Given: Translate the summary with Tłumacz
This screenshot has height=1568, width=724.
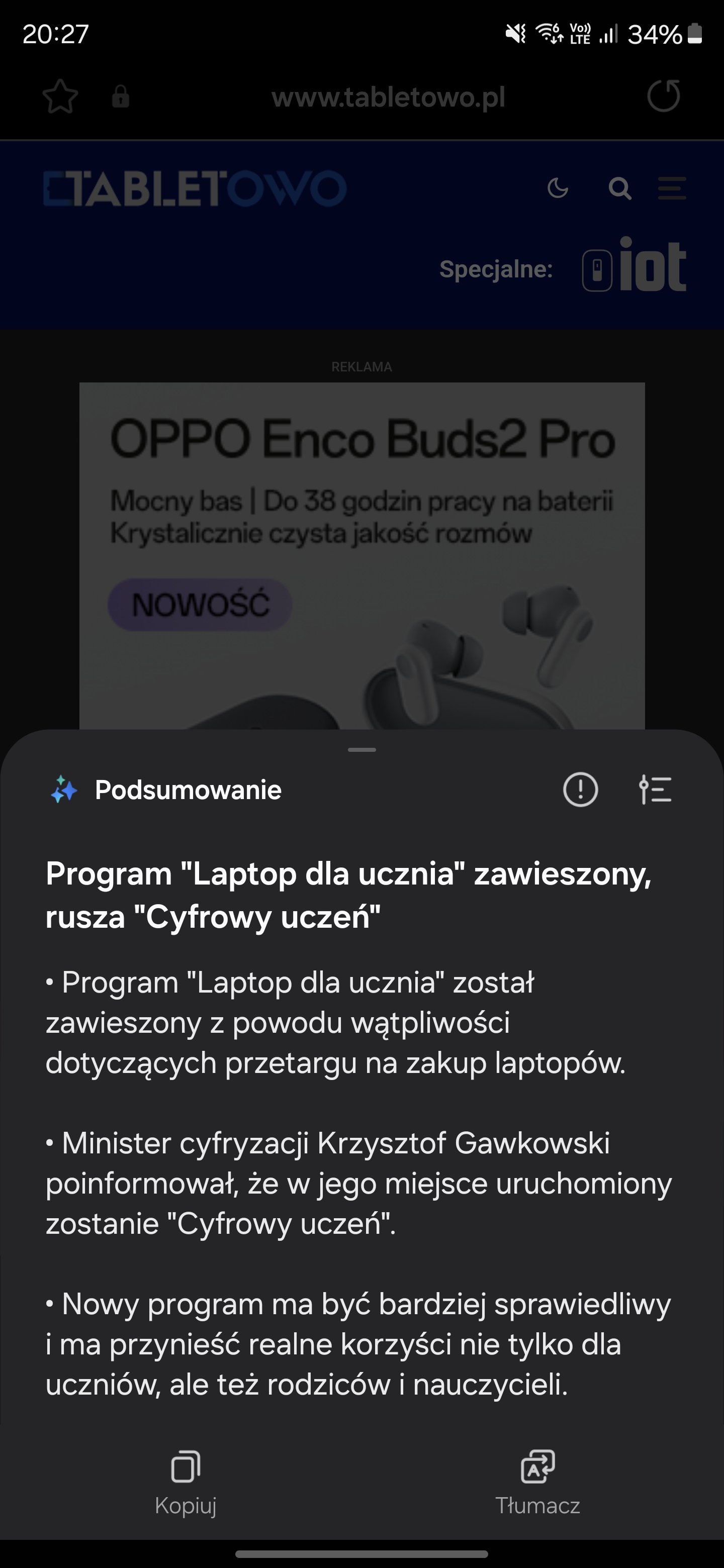Looking at the screenshot, I should (537, 1484).
